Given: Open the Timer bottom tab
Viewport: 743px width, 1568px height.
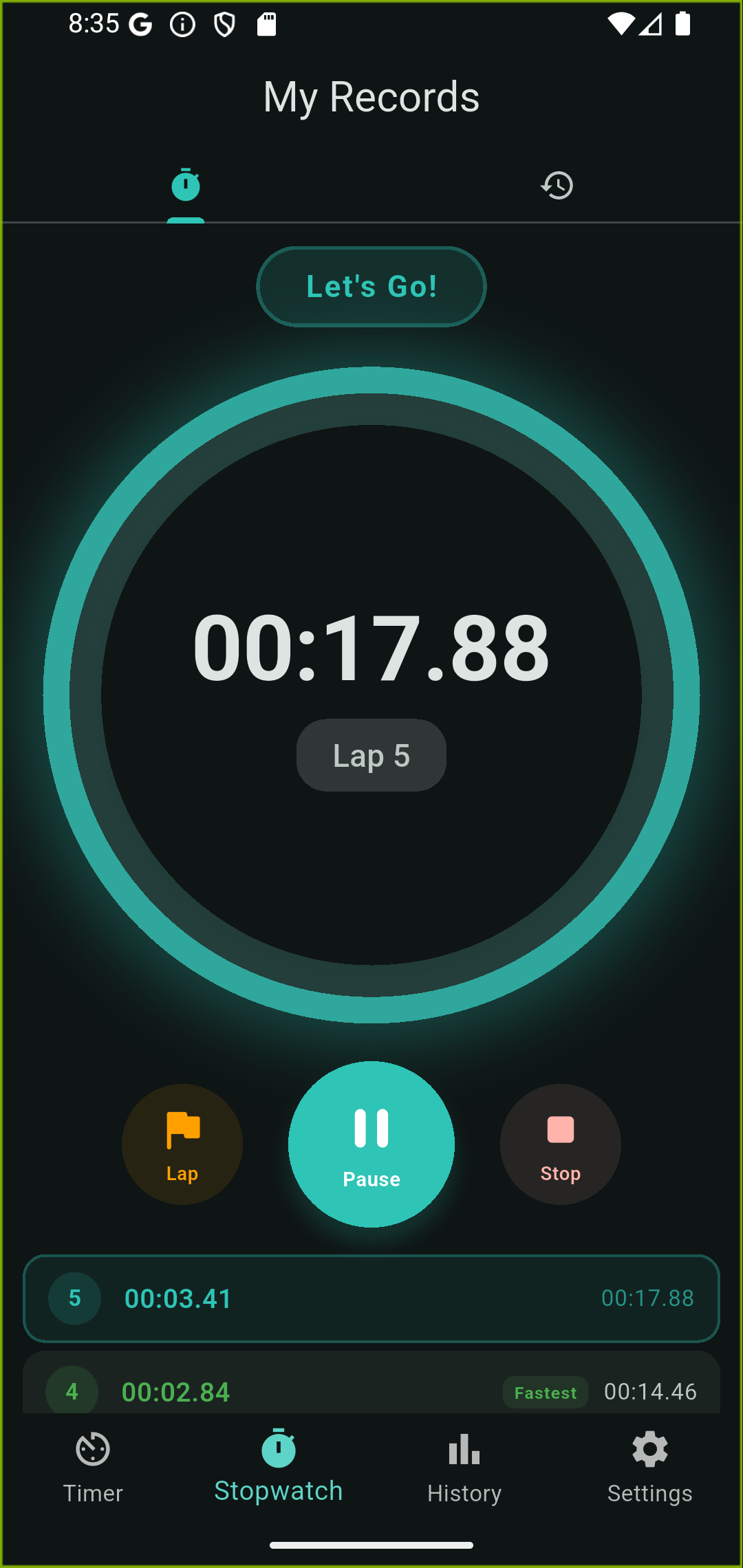Looking at the screenshot, I should pyautogui.click(x=93, y=1468).
